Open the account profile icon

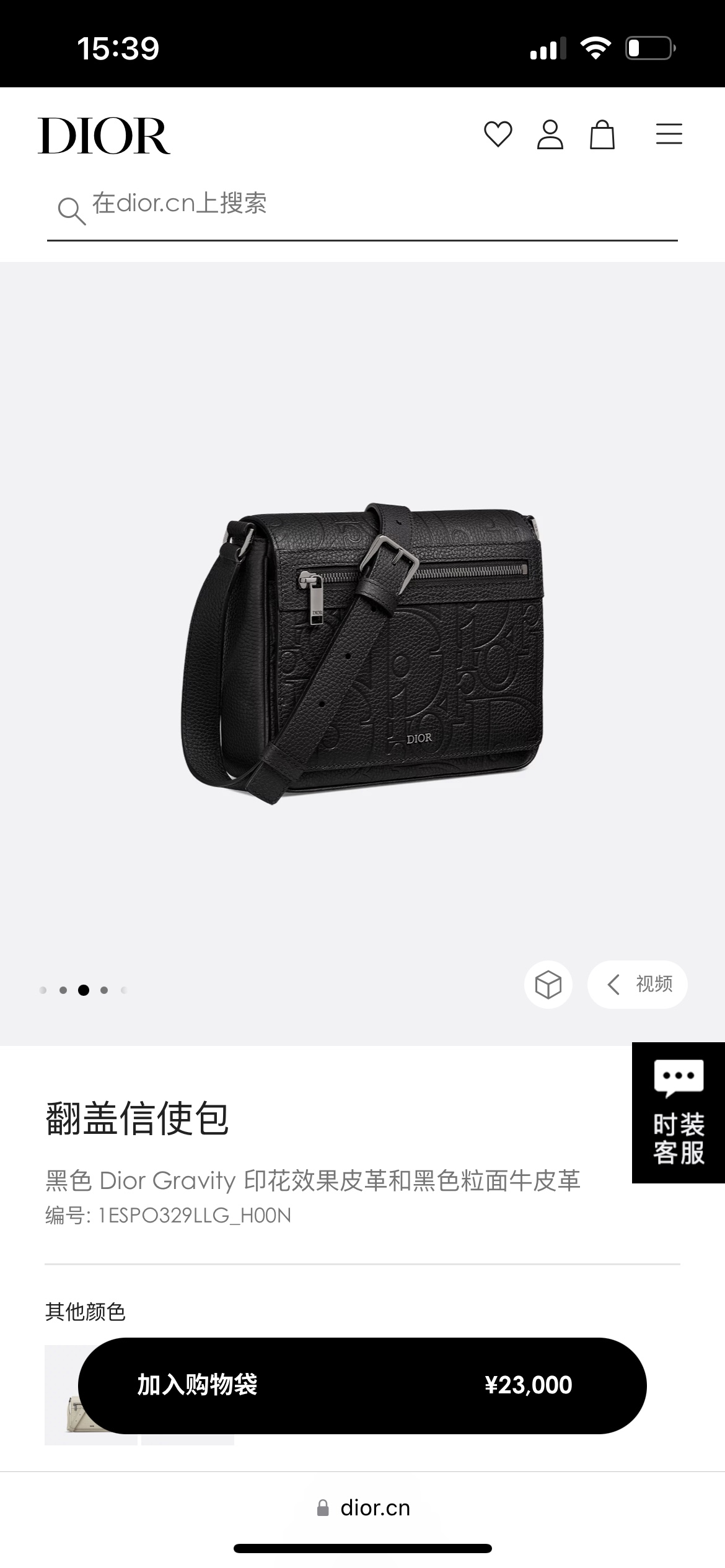pyautogui.click(x=550, y=134)
